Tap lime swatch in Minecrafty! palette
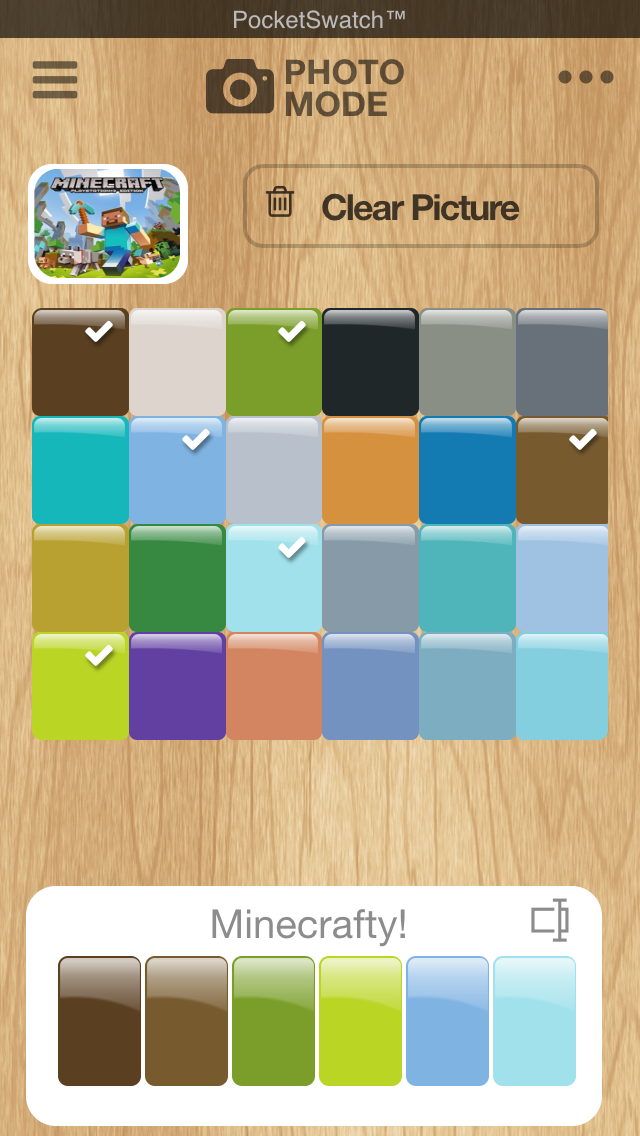The image size is (640, 1136). tap(360, 1021)
